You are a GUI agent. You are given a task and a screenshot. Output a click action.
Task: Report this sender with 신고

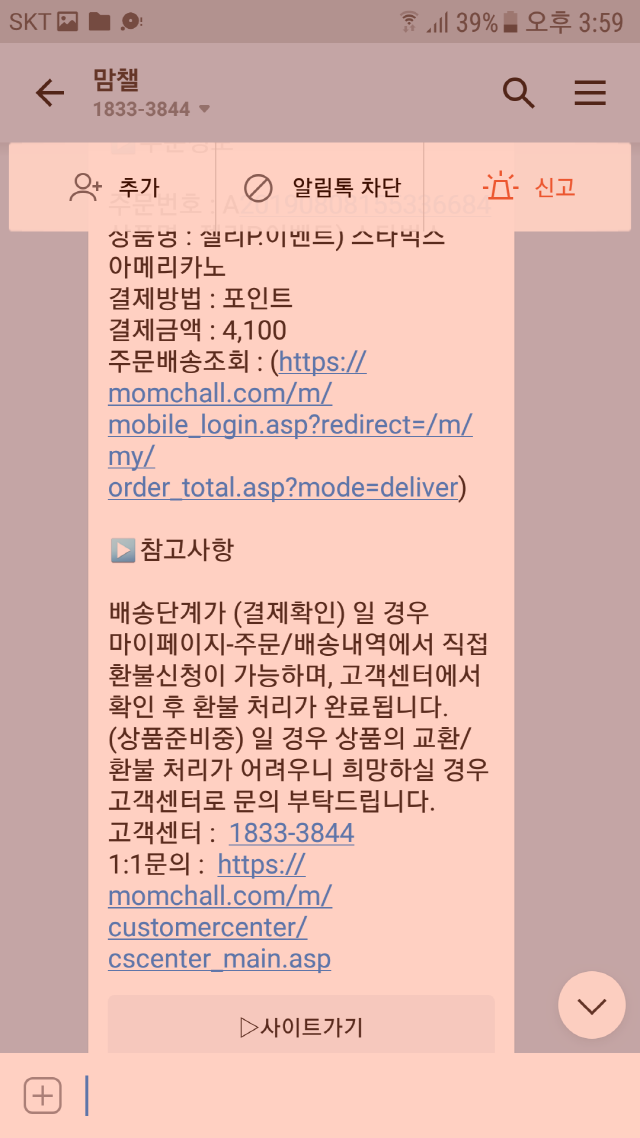pos(529,187)
